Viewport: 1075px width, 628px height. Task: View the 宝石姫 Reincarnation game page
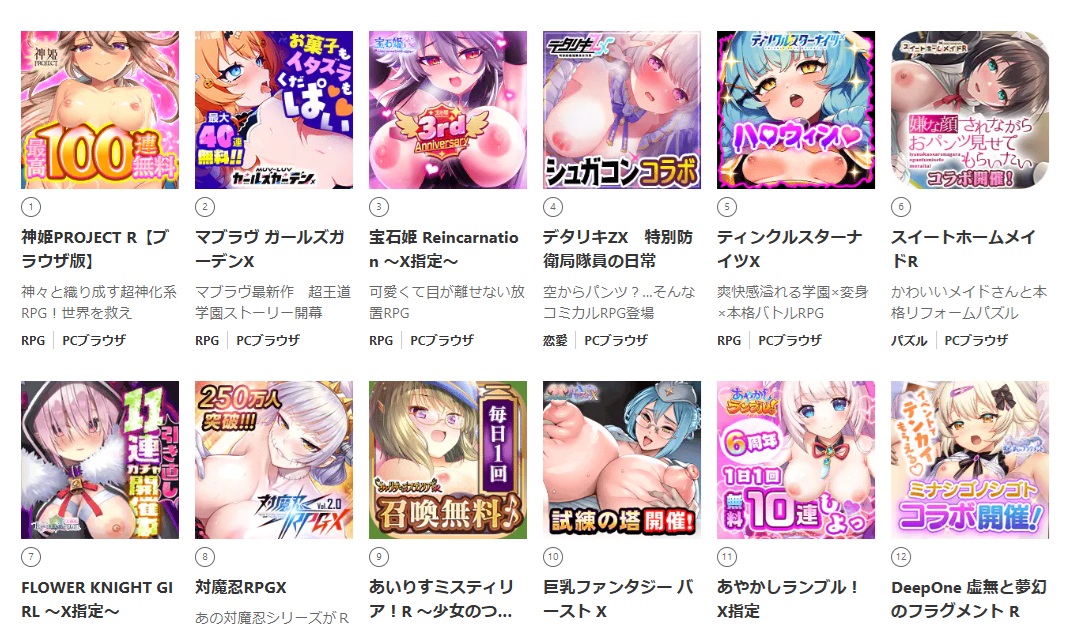point(447,110)
